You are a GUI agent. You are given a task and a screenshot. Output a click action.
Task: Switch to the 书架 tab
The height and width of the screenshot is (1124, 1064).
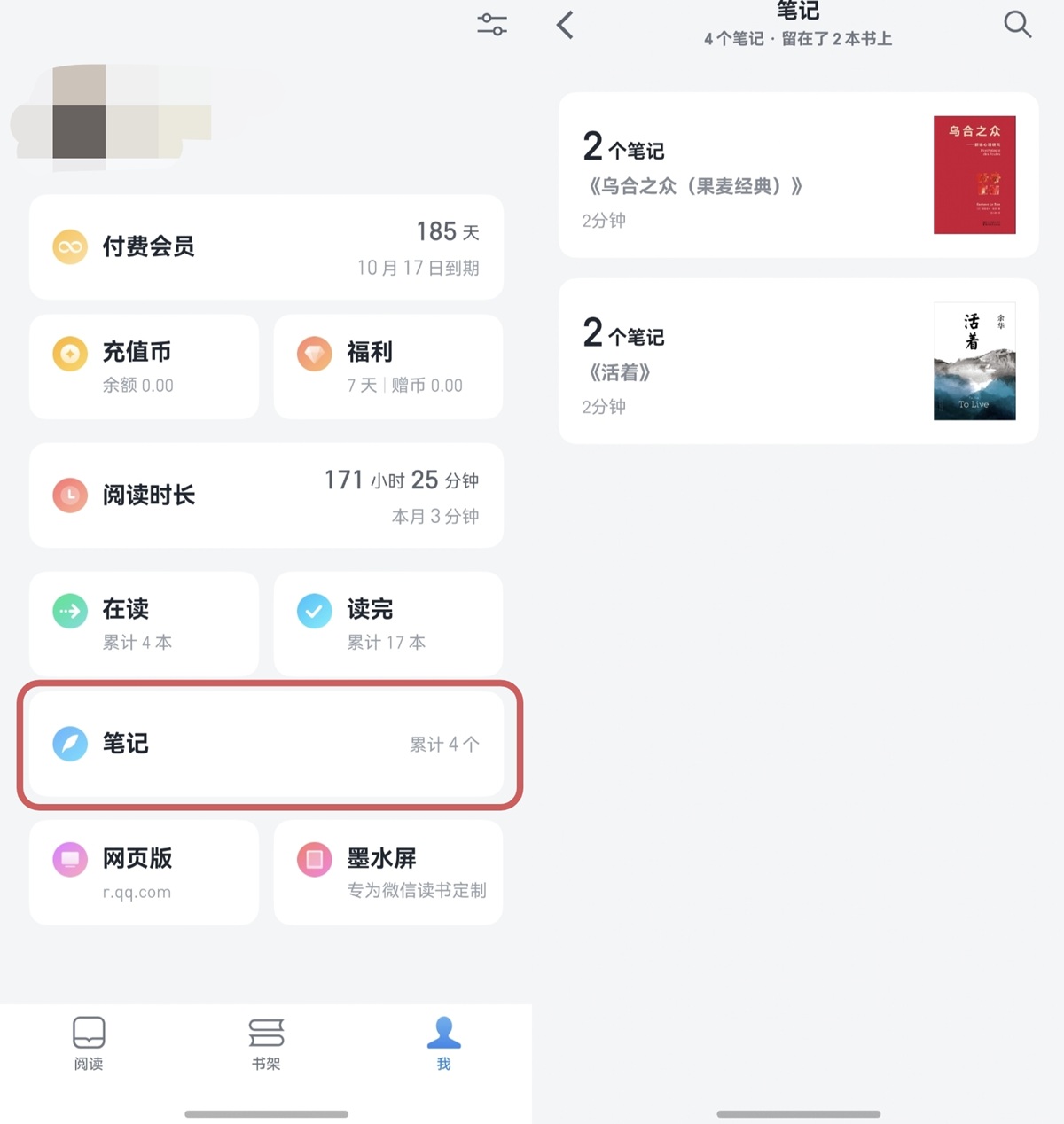click(x=266, y=1043)
